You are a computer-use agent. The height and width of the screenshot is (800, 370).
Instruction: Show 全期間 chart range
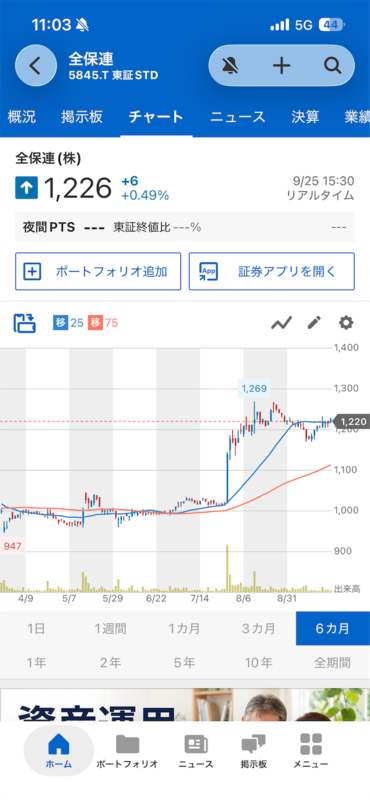333,663
